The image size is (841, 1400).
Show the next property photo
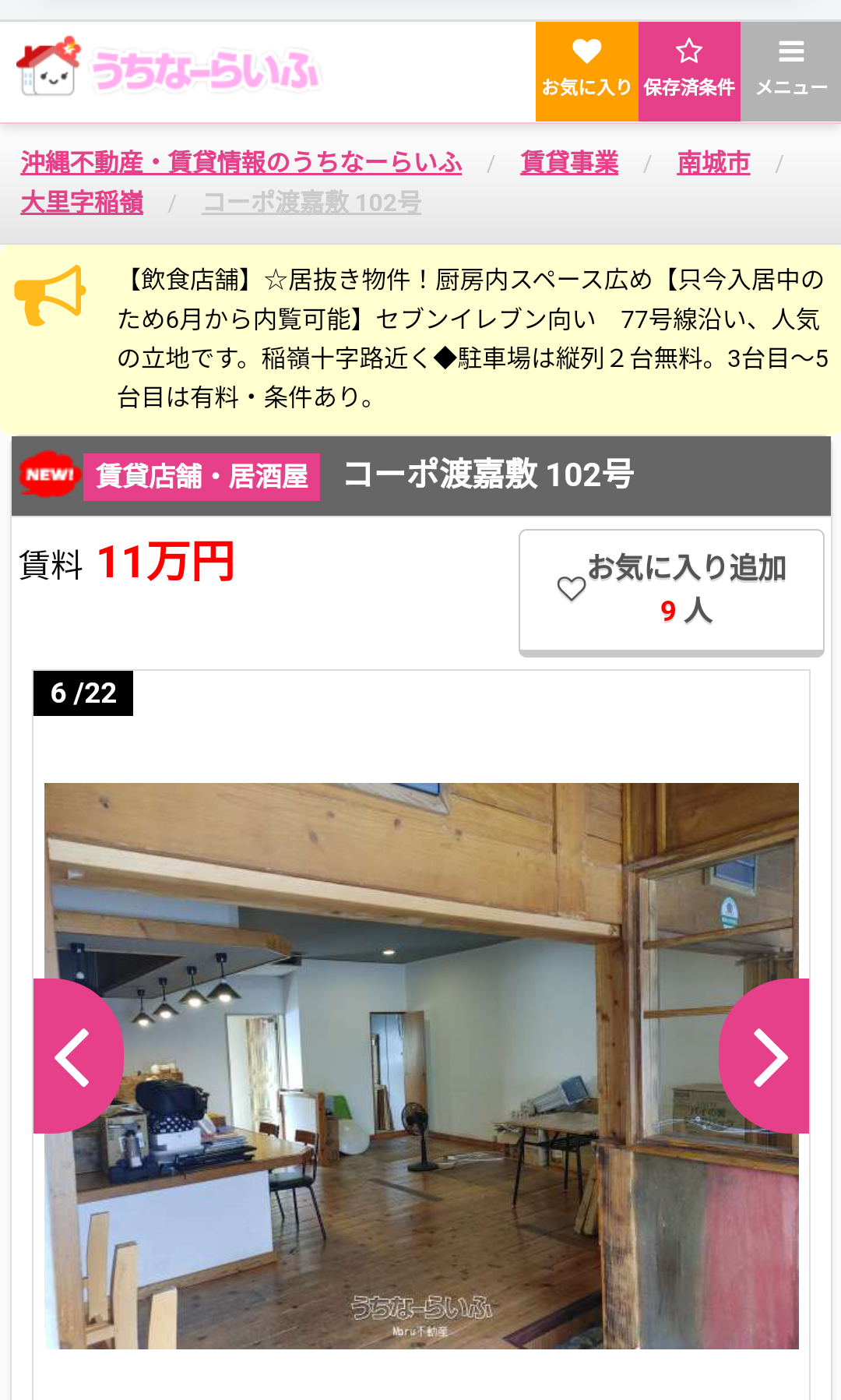tap(765, 1056)
